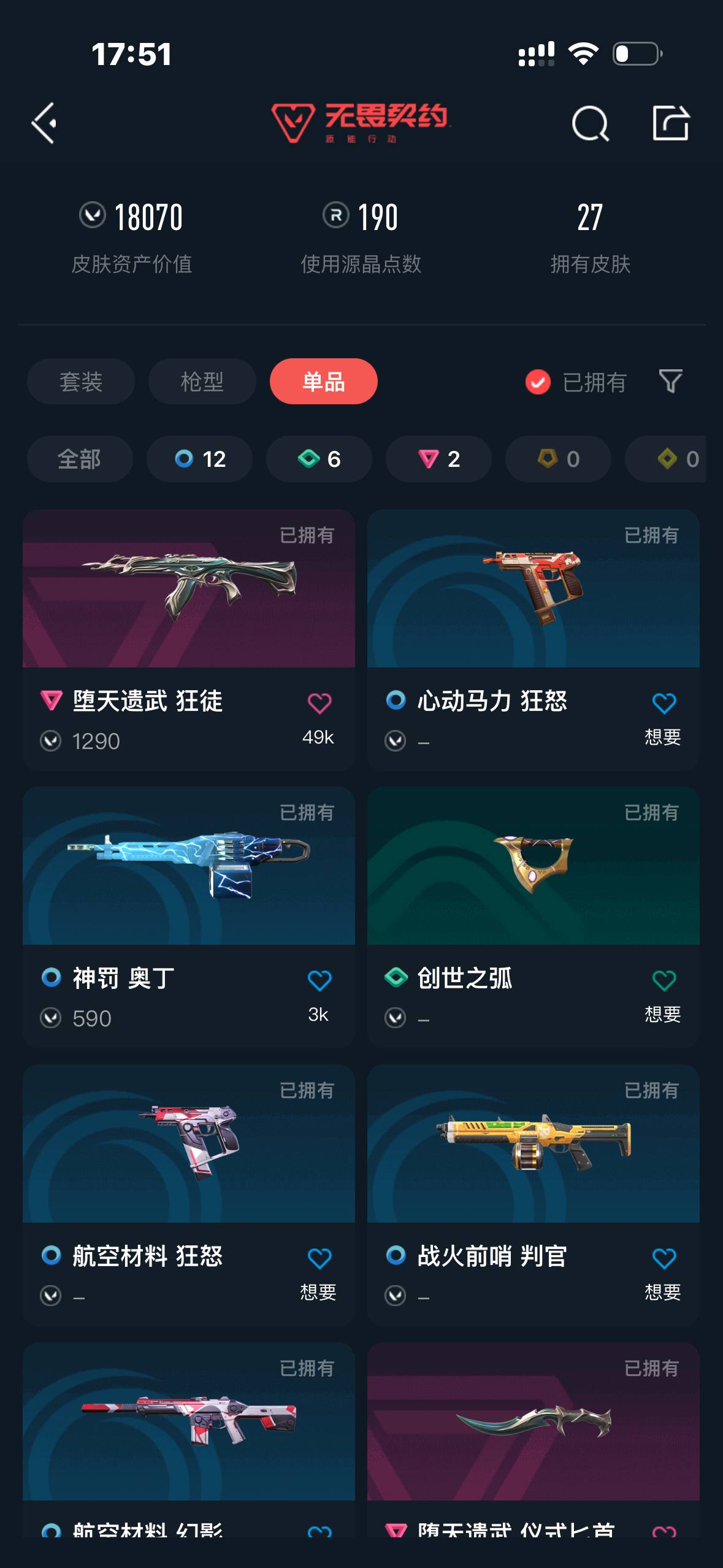Image resolution: width=723 pixels, height=1568 pixels.
Task: Select the blue rarity filter showing 12
Action: pyautogui.click(x=199, y=459)
